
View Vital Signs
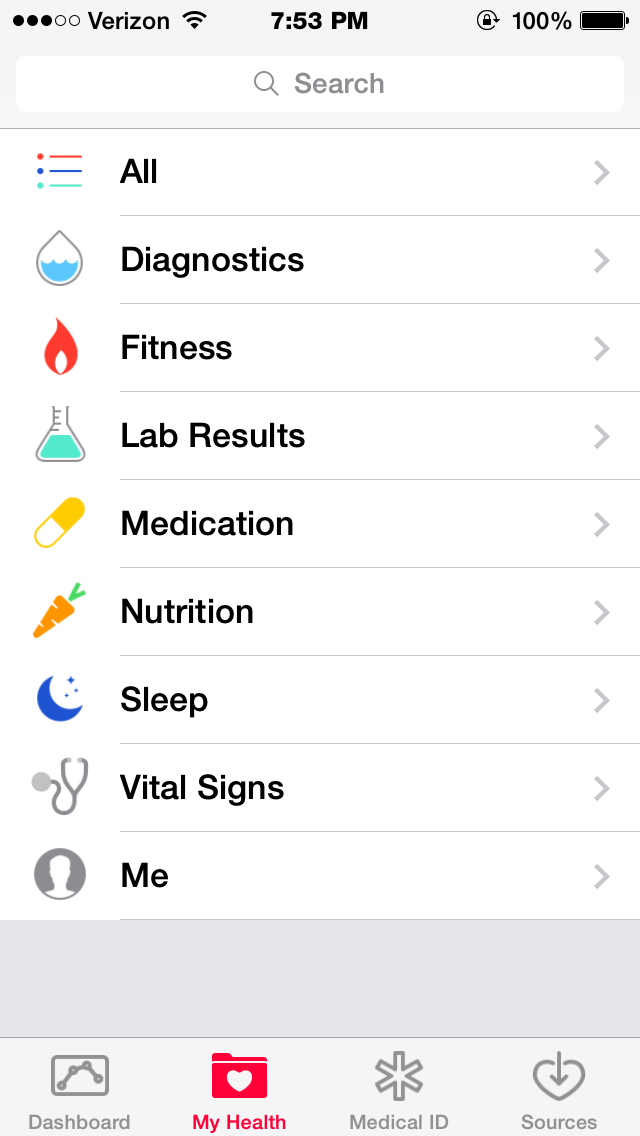[x=320, y=788]
